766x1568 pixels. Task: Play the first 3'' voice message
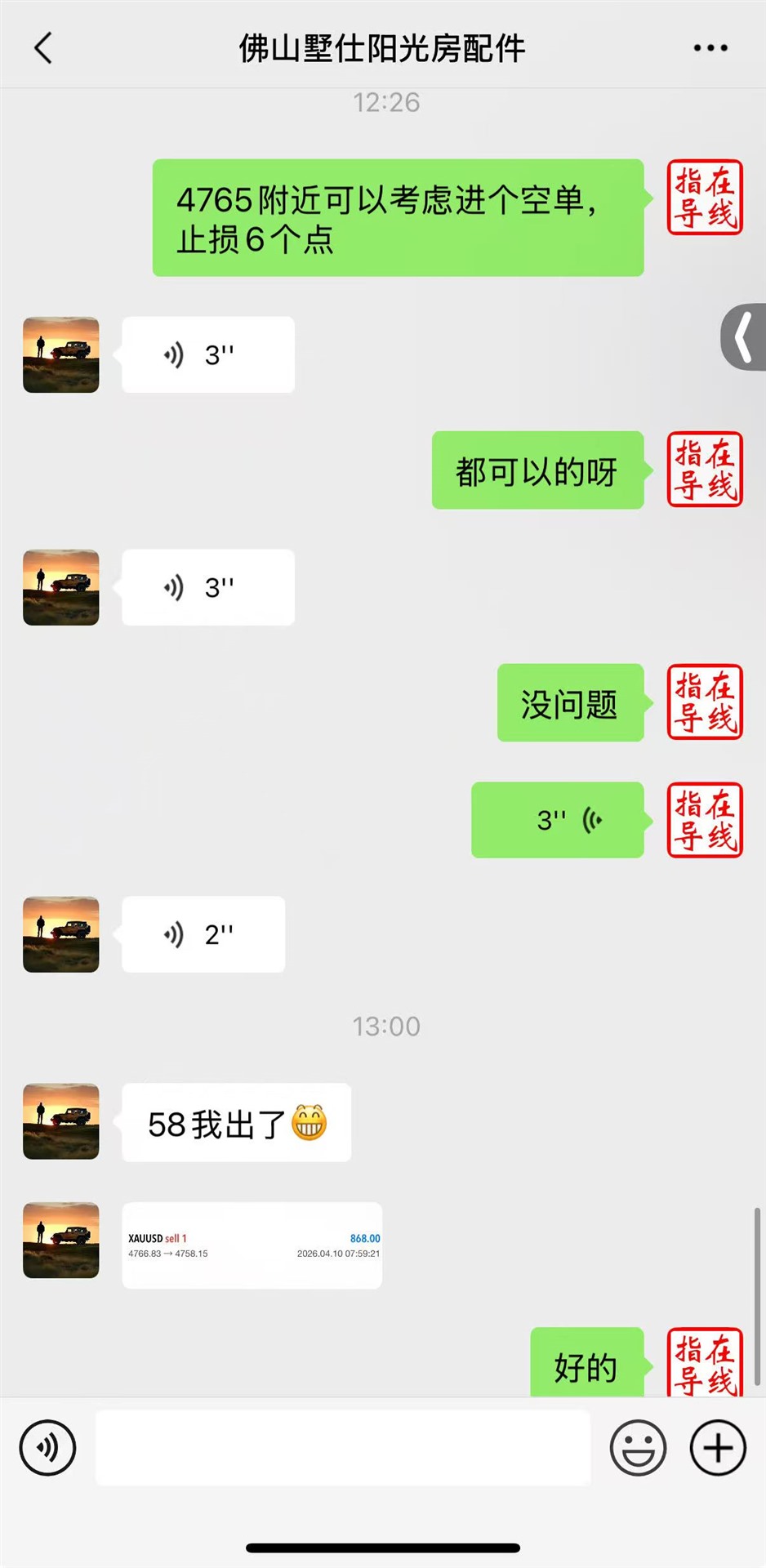click(x=207, y=354)
